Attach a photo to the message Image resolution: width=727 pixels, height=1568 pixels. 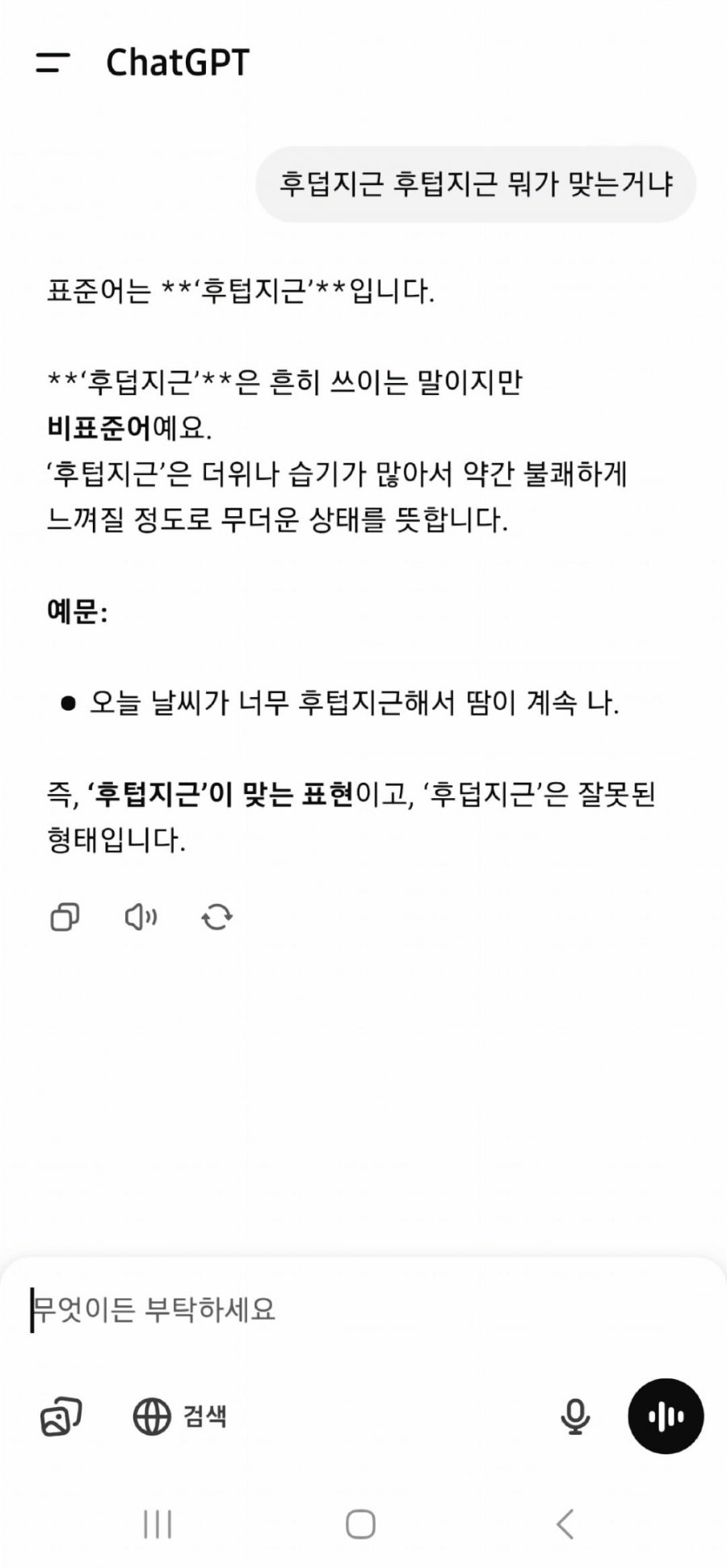(x=61, y=1416)
